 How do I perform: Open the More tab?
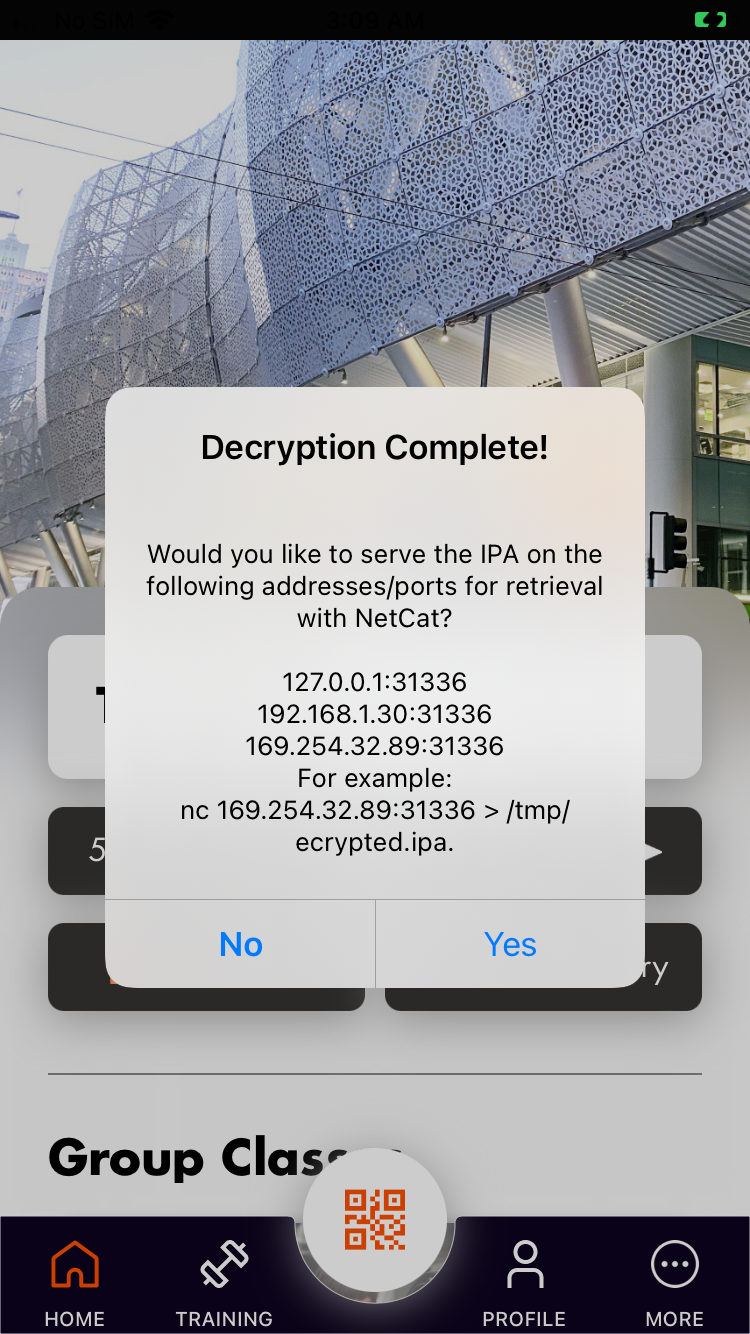point(675,1283)
